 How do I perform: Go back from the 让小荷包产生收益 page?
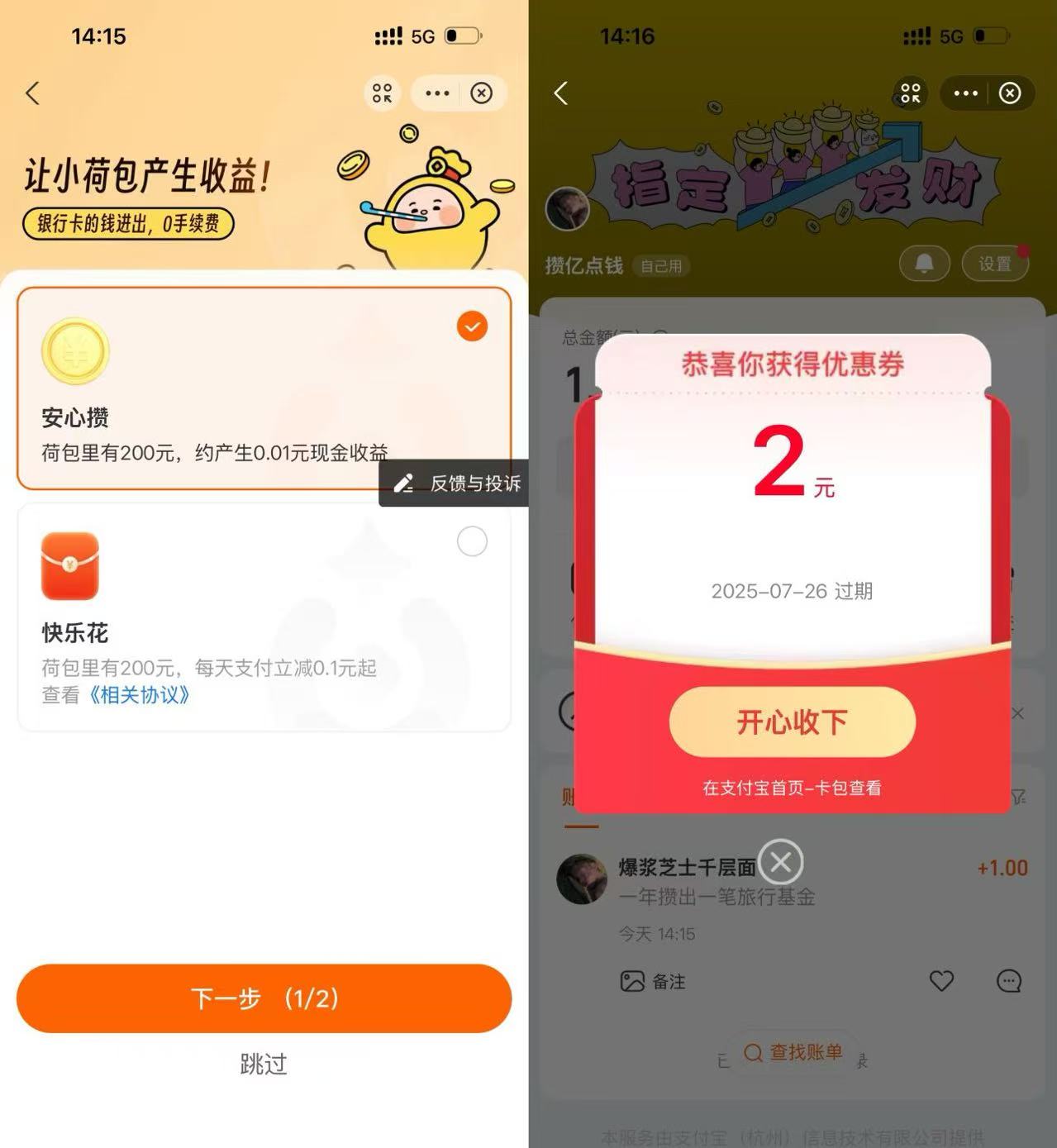point(33,93)
